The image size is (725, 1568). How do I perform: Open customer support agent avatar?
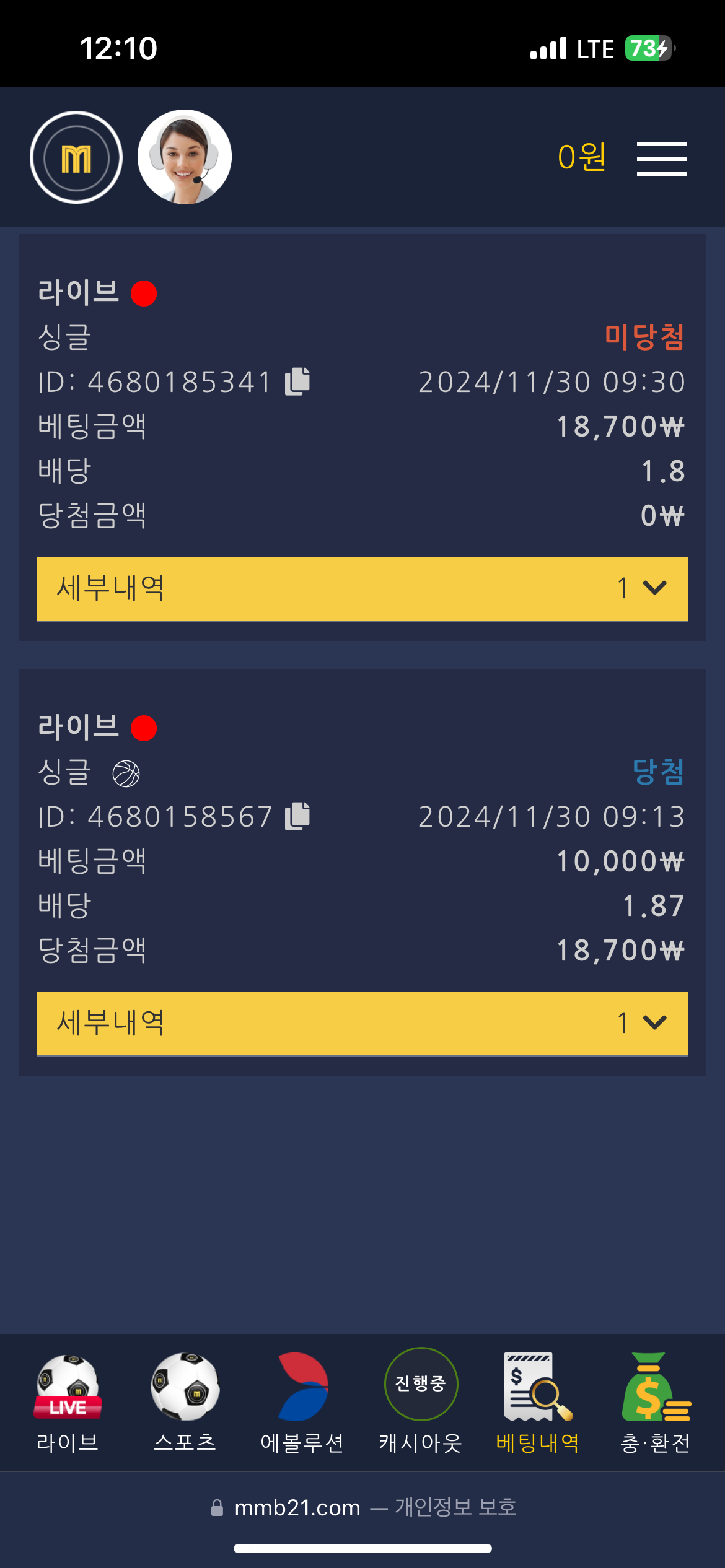(x=185, y=157)
